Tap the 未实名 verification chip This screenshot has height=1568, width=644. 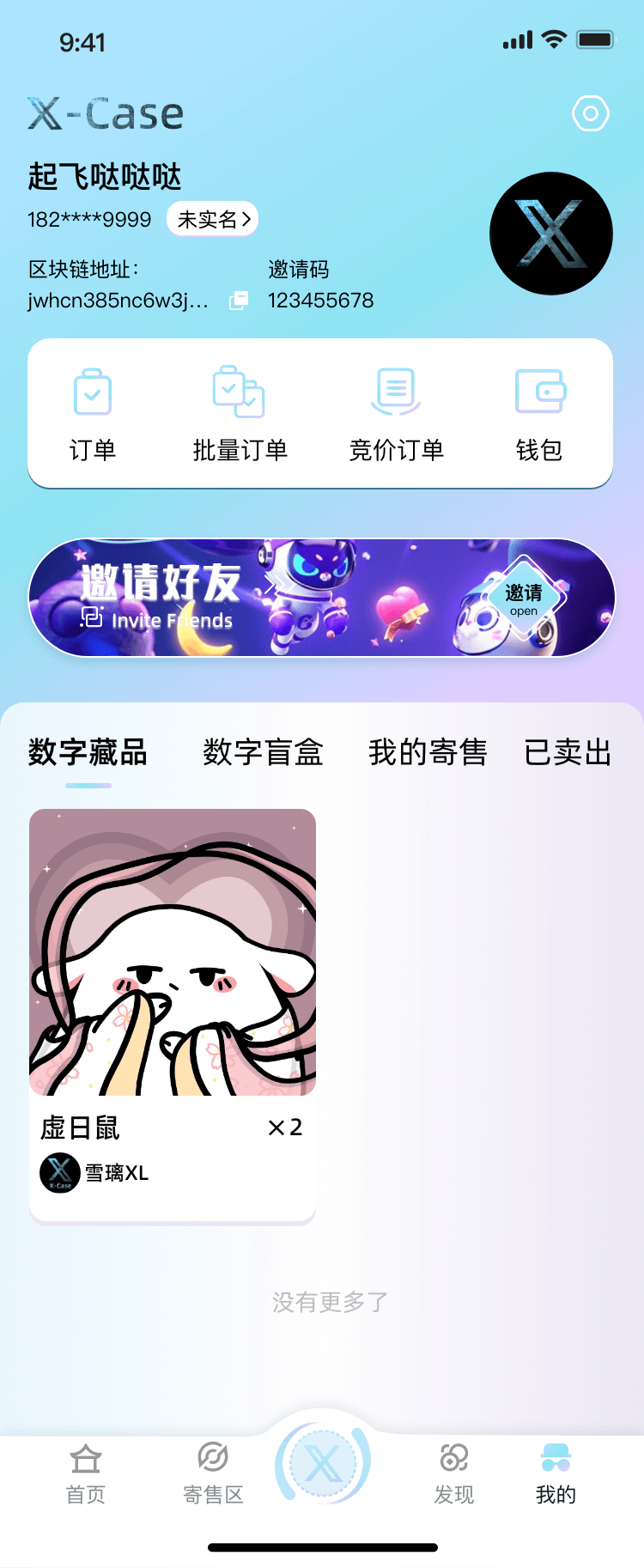tap(212, 219)
